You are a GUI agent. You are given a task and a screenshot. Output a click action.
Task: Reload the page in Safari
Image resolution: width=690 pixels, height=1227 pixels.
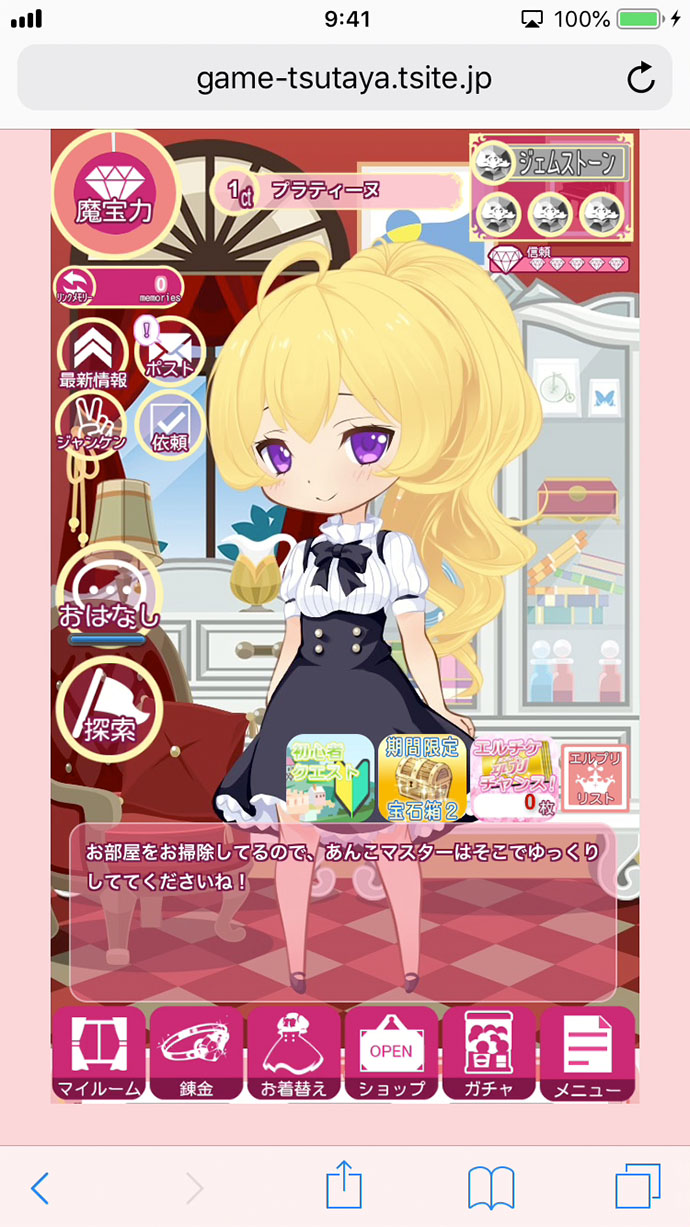[639, 78]
